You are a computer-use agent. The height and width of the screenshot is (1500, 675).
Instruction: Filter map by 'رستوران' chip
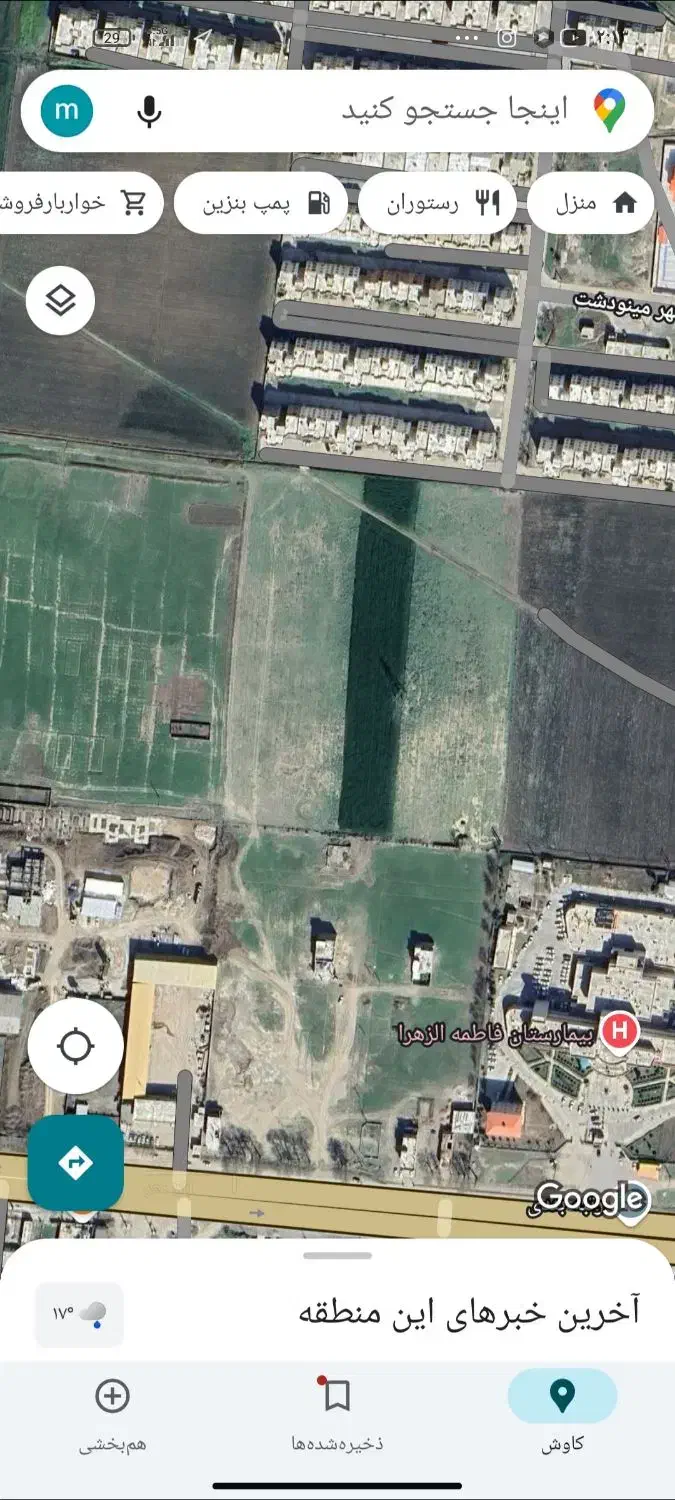click(437, 203)
